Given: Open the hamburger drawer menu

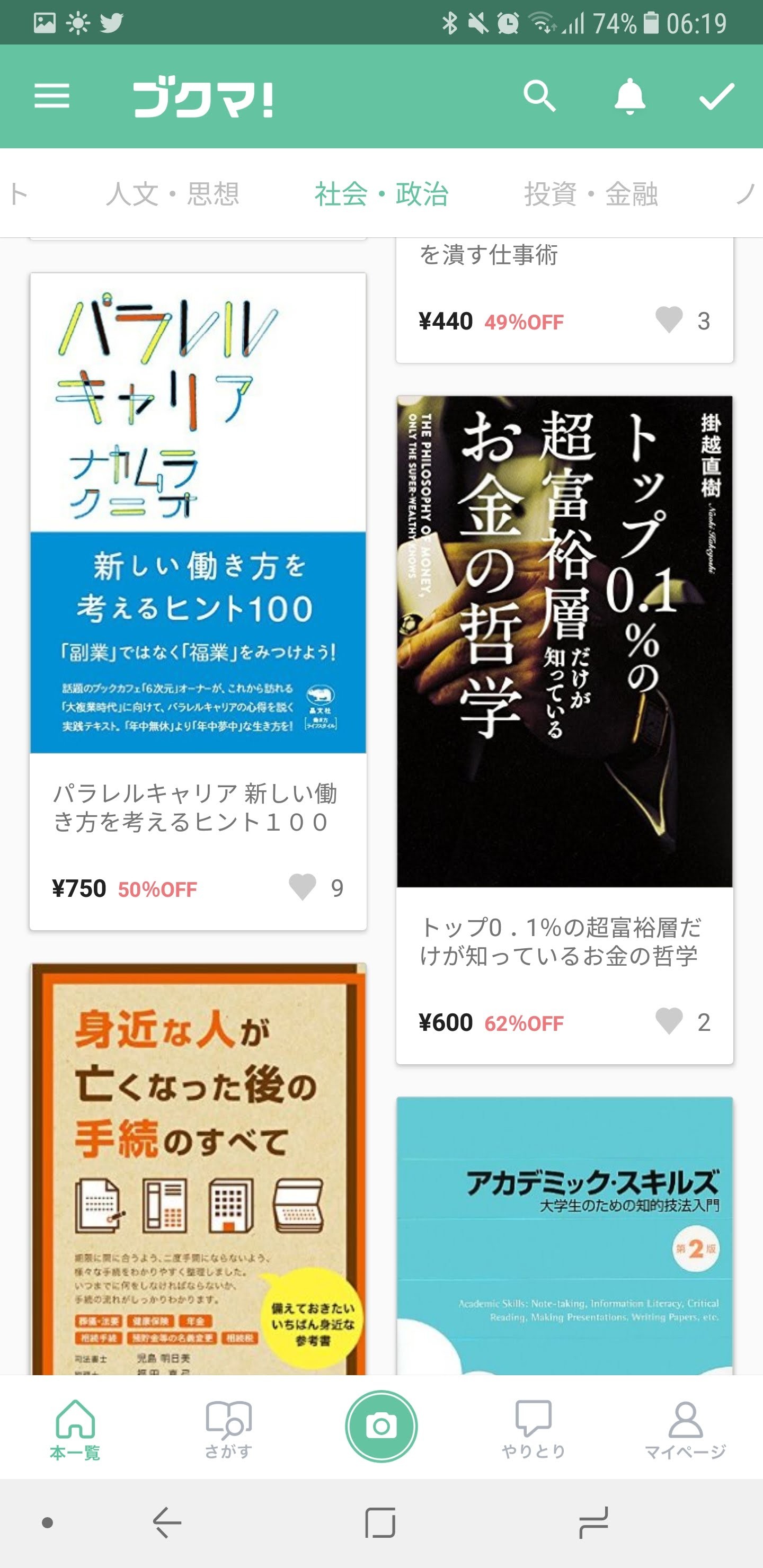Looking at the screenshot, I should [x=52, y=96].
